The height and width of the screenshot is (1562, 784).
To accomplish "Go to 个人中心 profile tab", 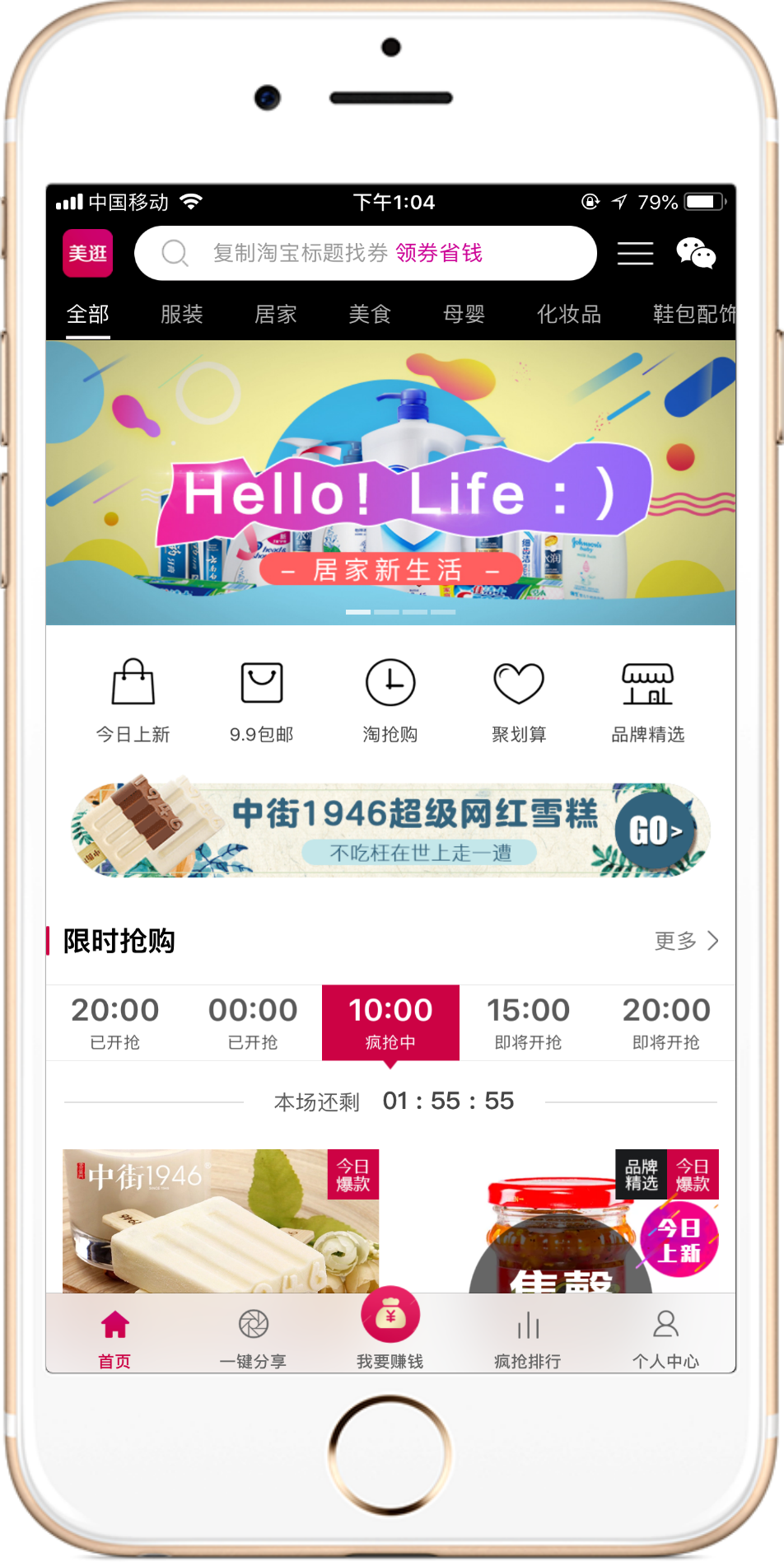I will pyautogui.click(x=665, y=1337).
